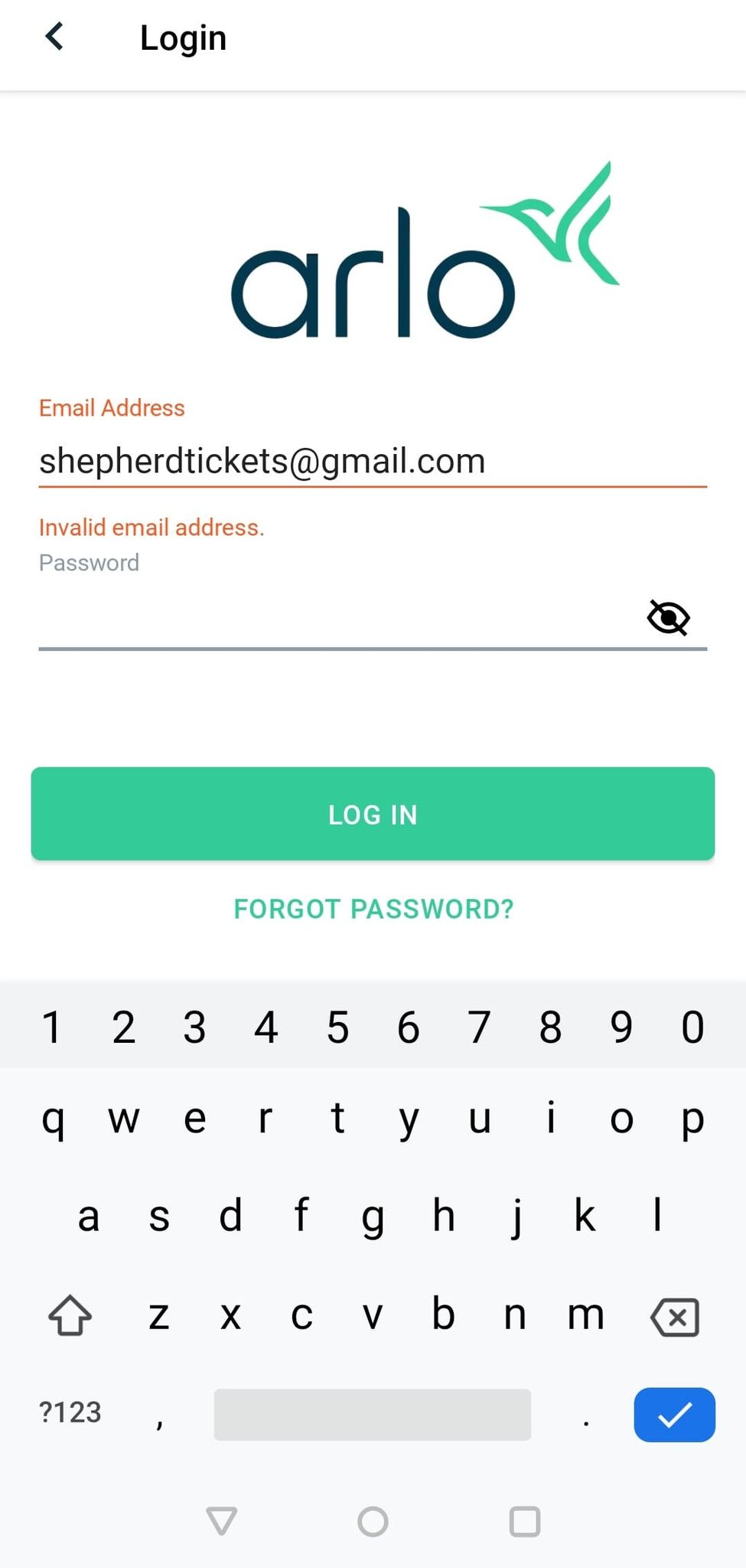Toggle password visibility eye icon
Viewport: 746px width, 1568px height.
pyautogui.click(x=668, y=618)
